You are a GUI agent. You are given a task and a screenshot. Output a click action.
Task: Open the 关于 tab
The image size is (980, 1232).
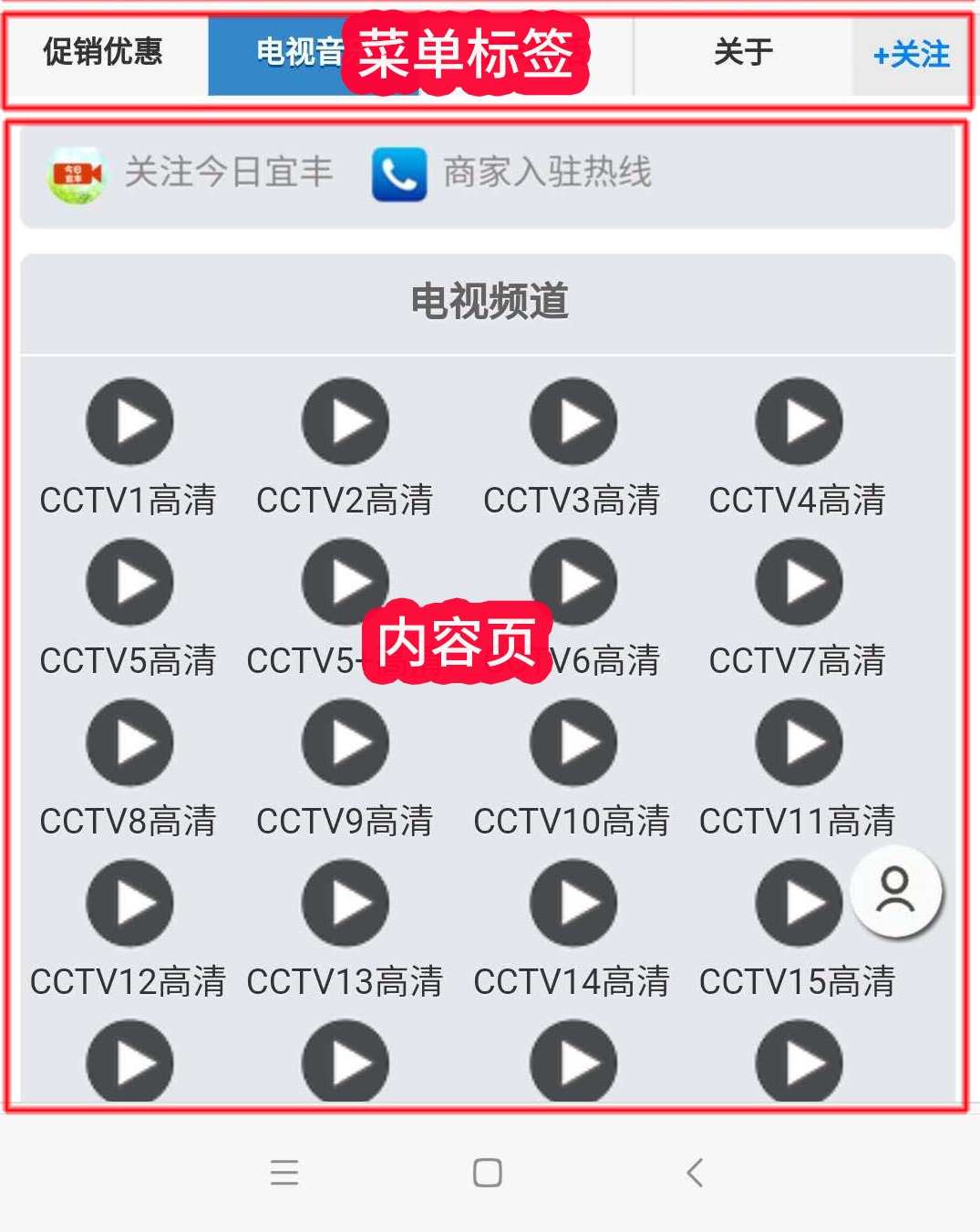click(743, 53)
